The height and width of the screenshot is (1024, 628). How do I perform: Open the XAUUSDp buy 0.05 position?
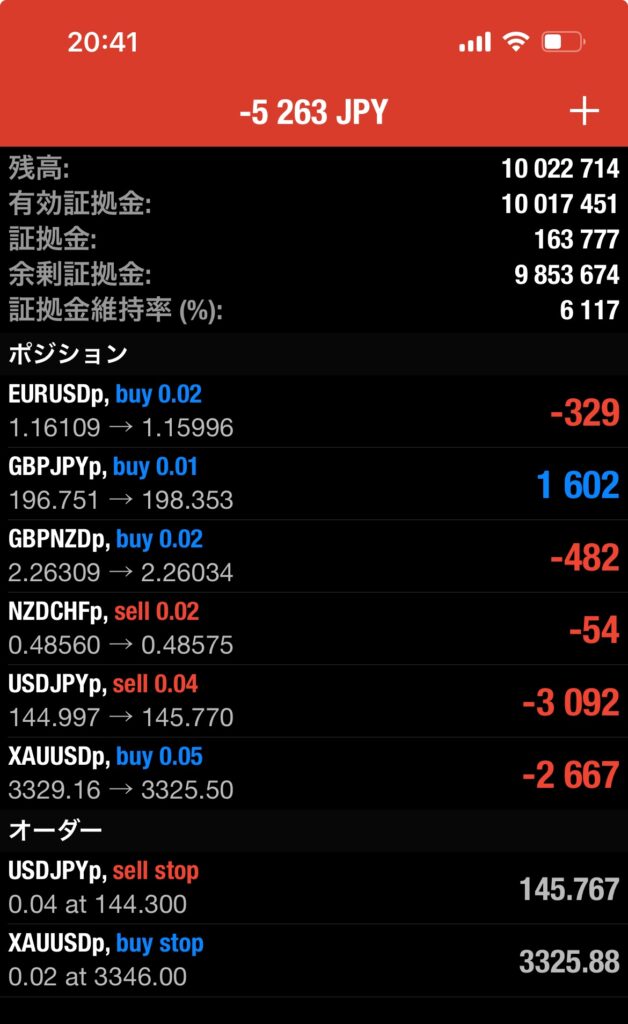coord(314,774)
